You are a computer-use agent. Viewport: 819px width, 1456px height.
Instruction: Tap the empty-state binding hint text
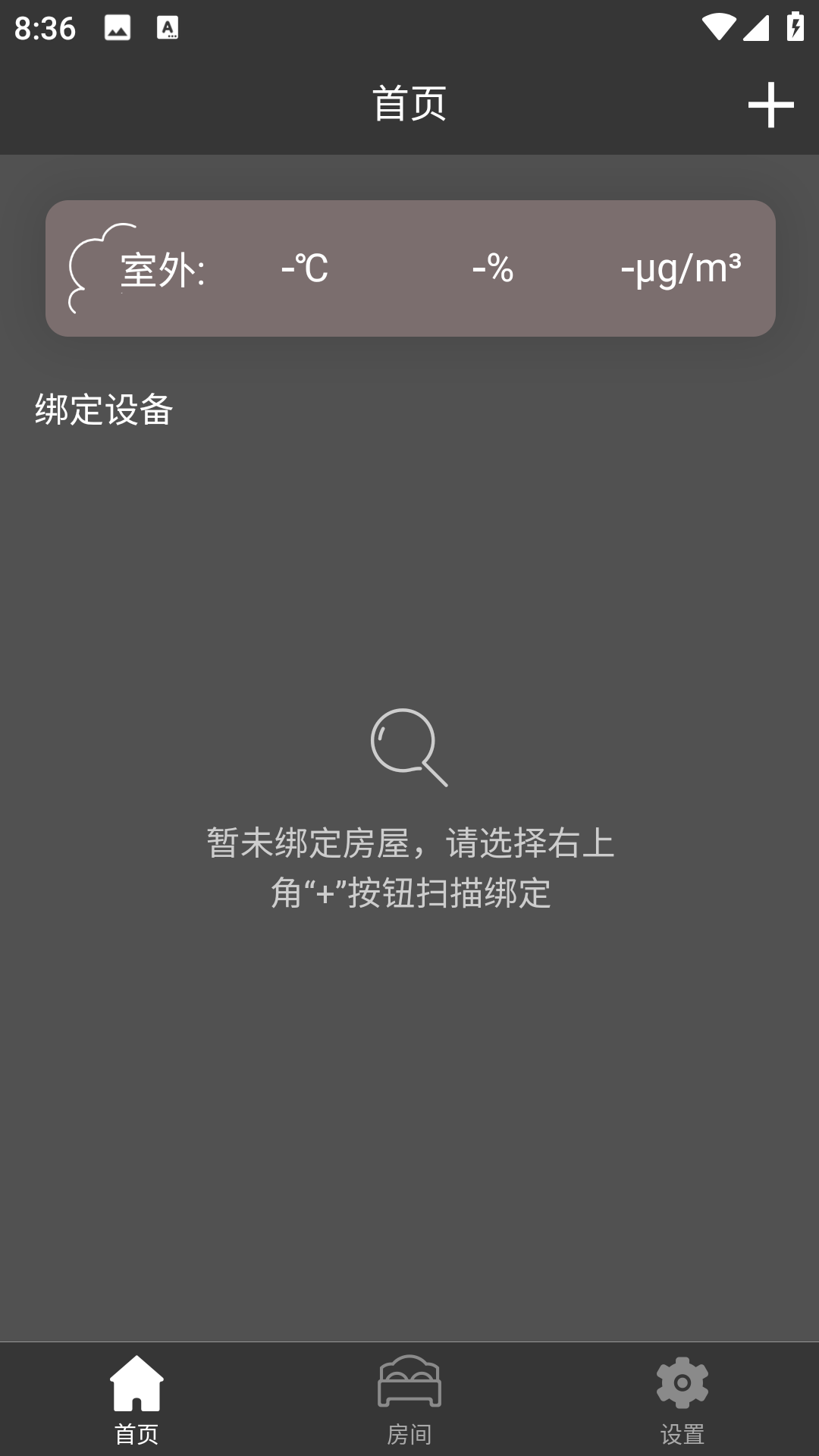click(409, 868)
